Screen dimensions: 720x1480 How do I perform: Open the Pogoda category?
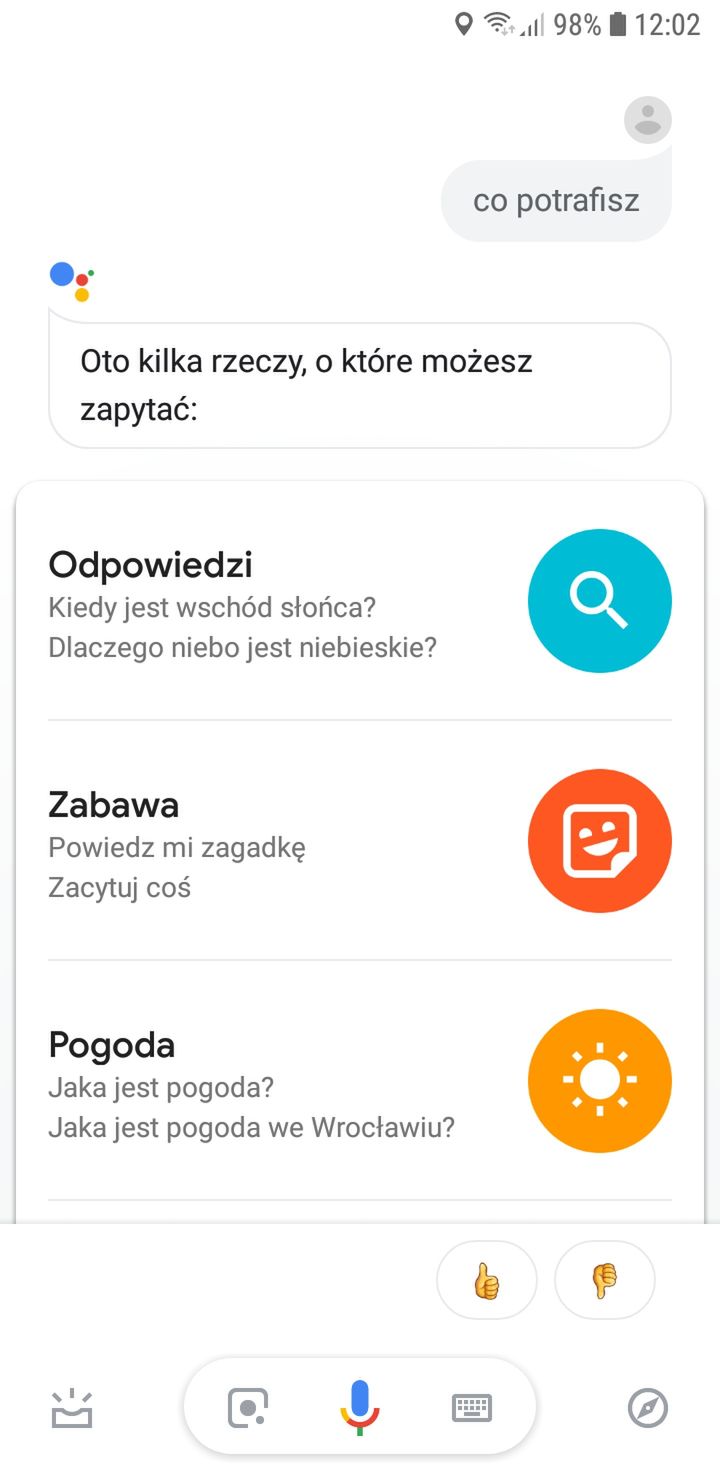click(360, 1081)
